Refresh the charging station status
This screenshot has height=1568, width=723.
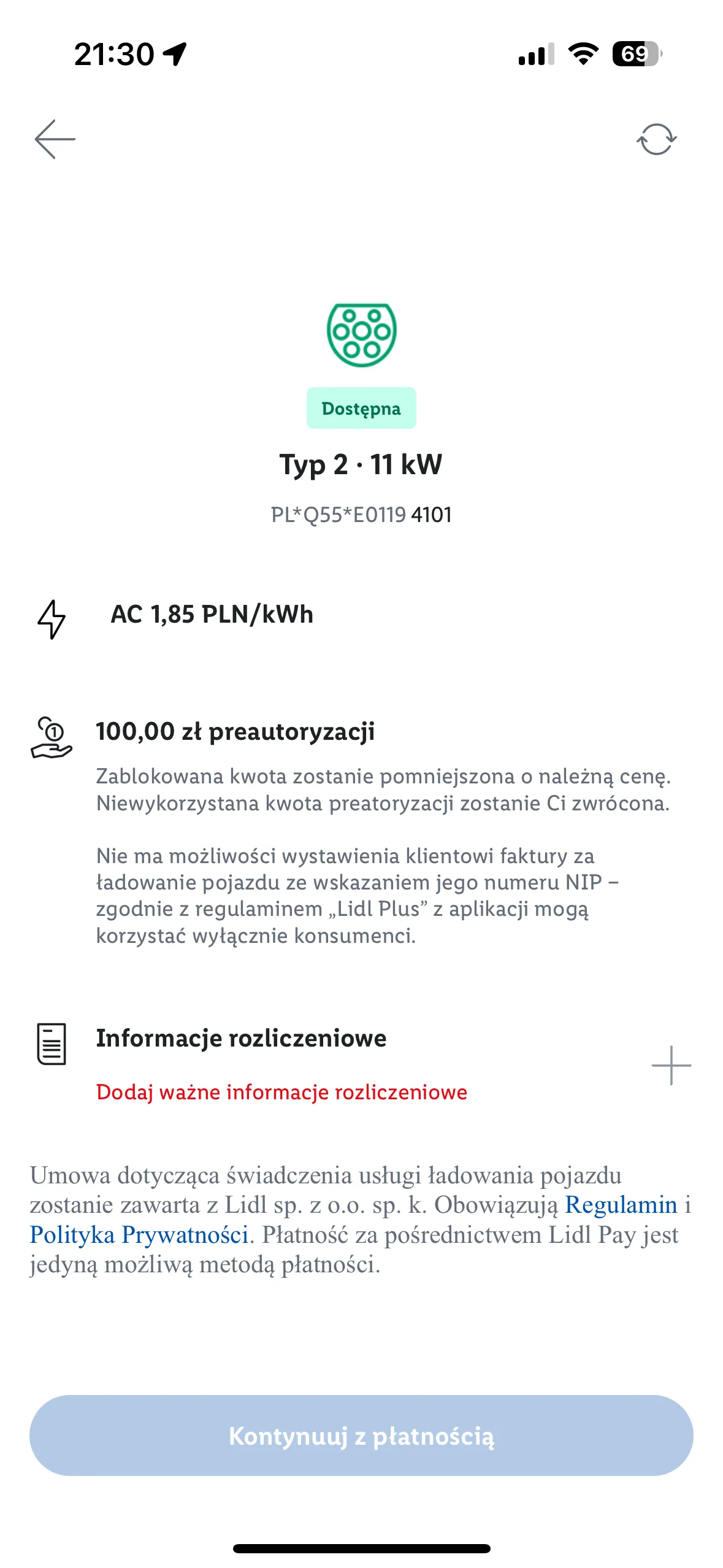pyautogui.click(x=656, y=139)
